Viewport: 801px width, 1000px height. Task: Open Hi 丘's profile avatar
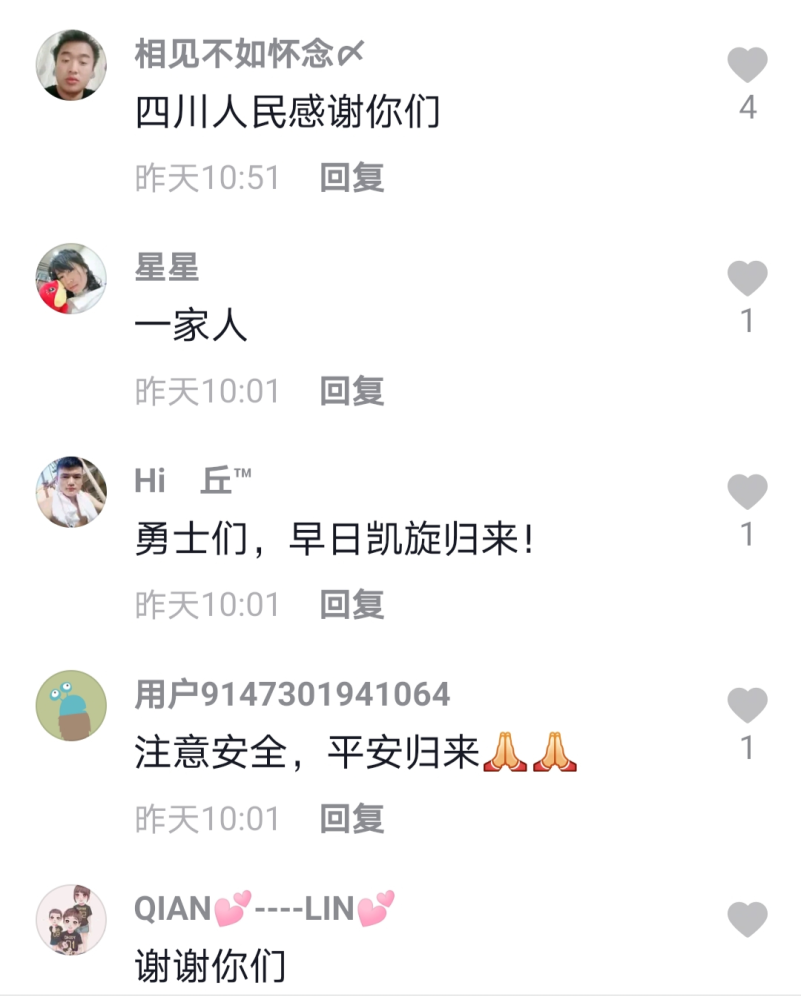coord(72,490)
